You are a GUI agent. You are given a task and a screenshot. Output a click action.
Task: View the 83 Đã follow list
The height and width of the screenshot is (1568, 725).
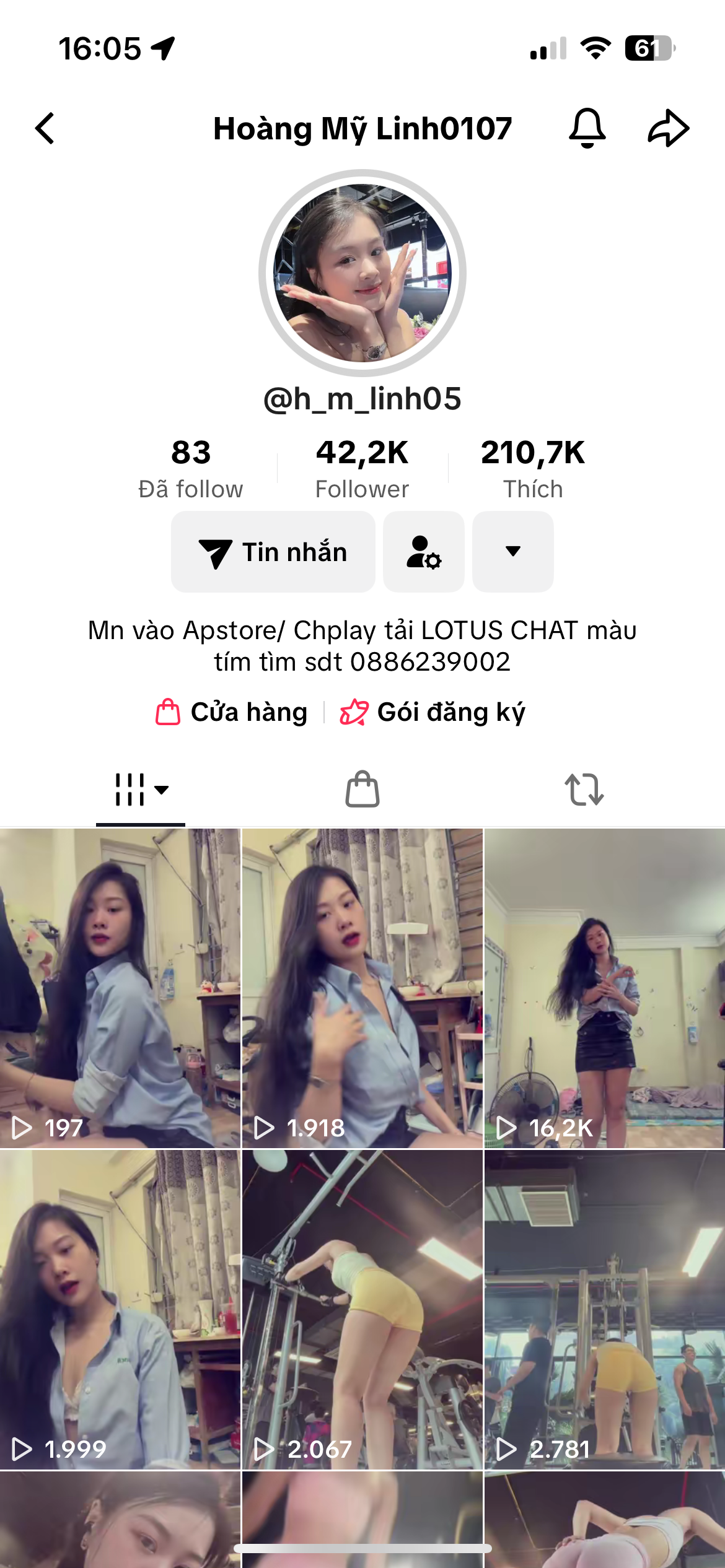pyautogui.click(x=191, y=468)
